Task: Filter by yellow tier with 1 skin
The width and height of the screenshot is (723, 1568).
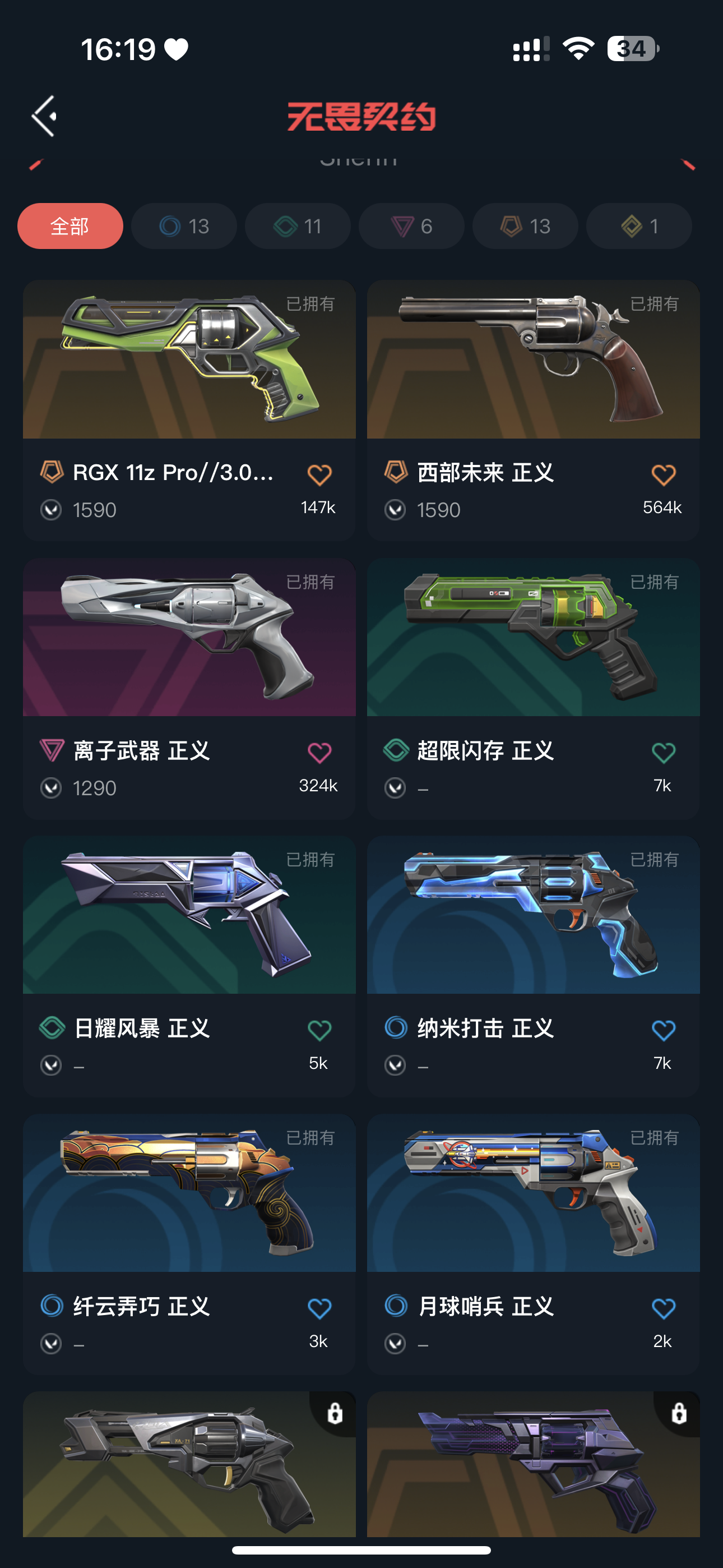Action: pyautogui.click(x=639, y=226)
